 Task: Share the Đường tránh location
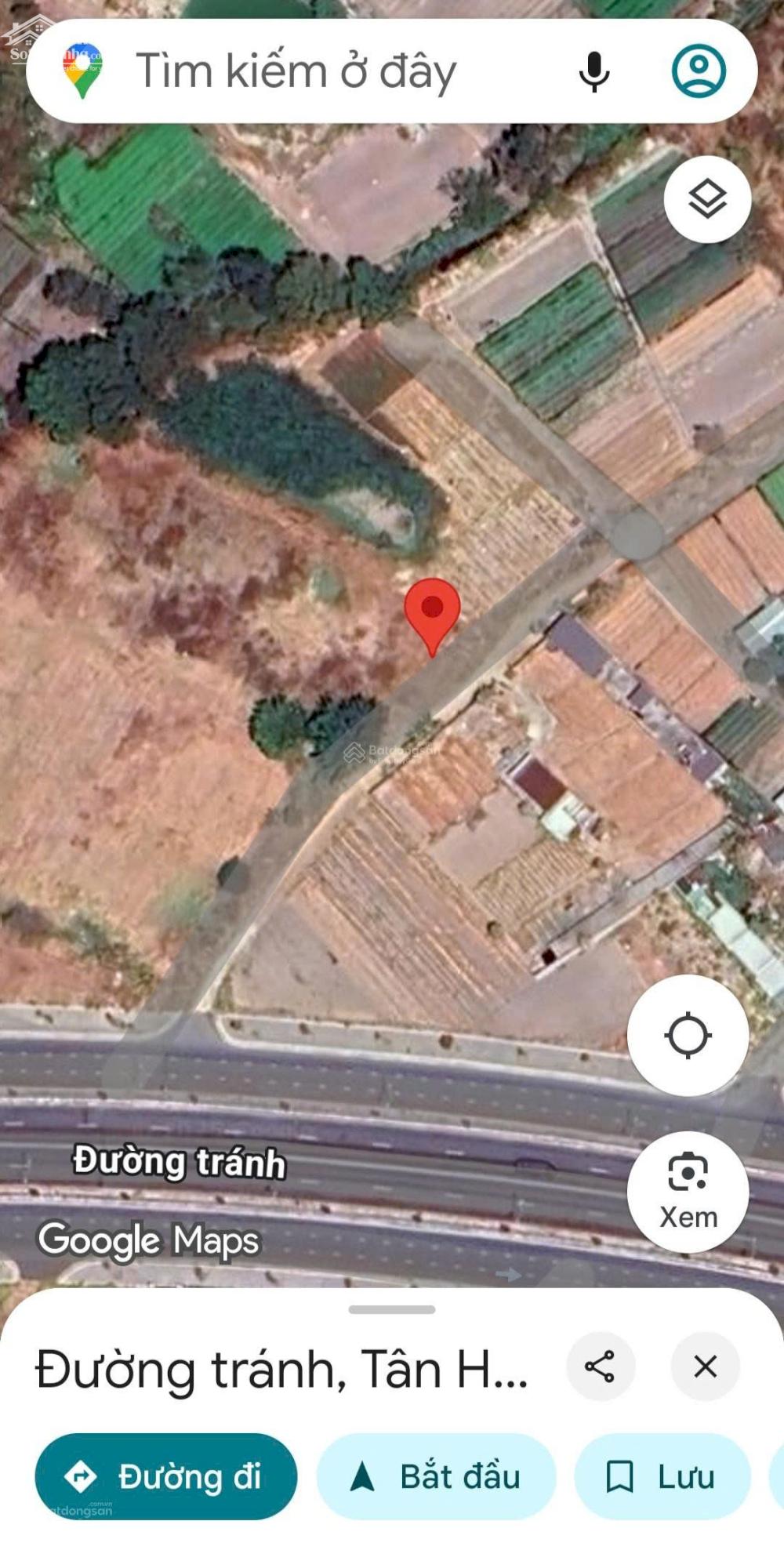pos(600,1367)
